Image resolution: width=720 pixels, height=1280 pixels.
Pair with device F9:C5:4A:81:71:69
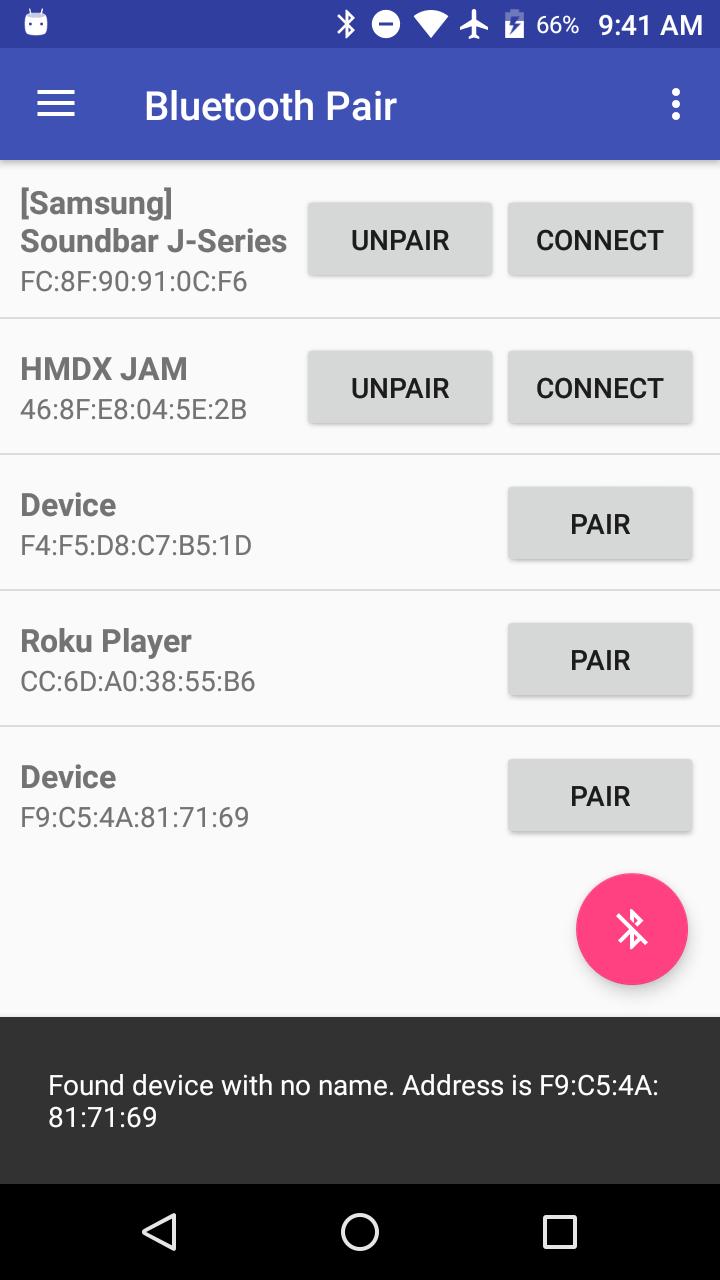[x=599, y=795]
